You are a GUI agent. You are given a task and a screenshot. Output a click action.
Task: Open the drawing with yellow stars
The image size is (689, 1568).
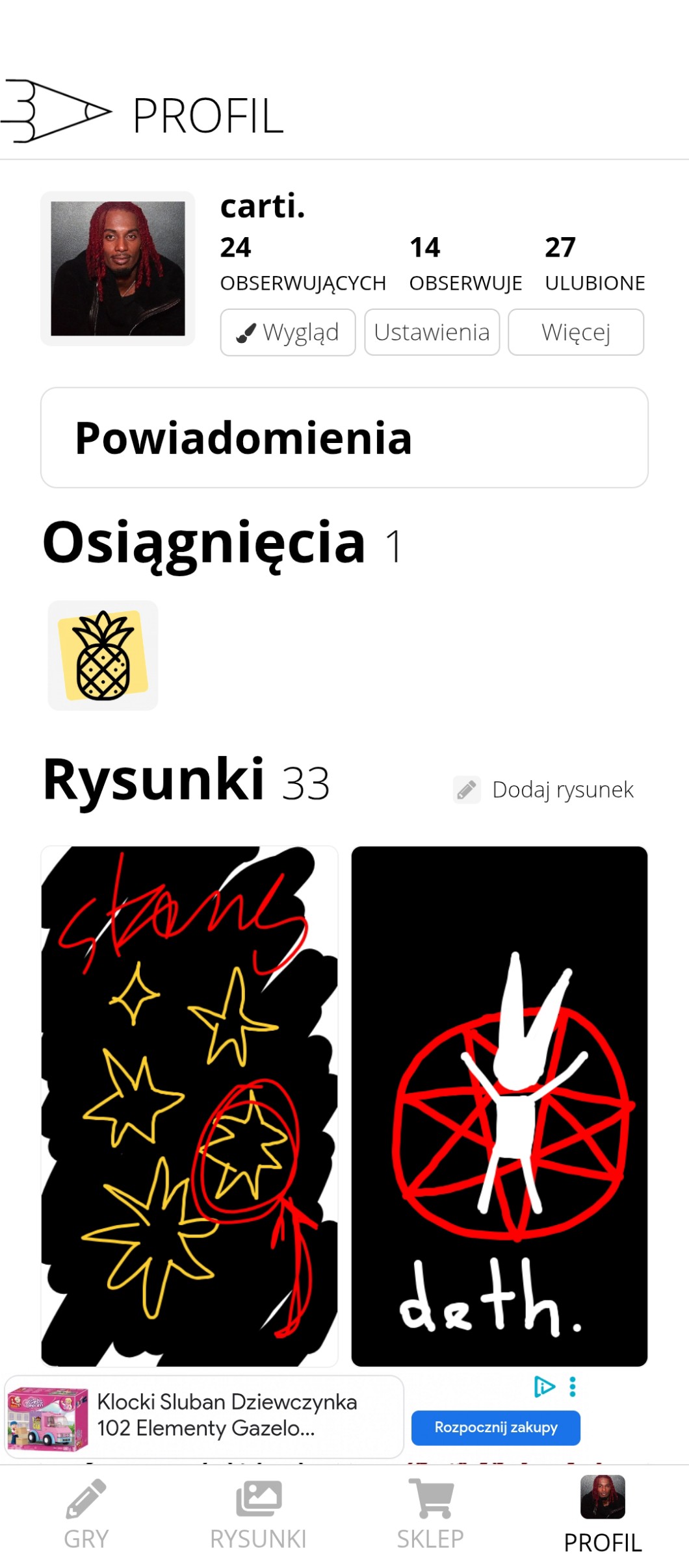pyautogui.click(x=189, y=1106)
